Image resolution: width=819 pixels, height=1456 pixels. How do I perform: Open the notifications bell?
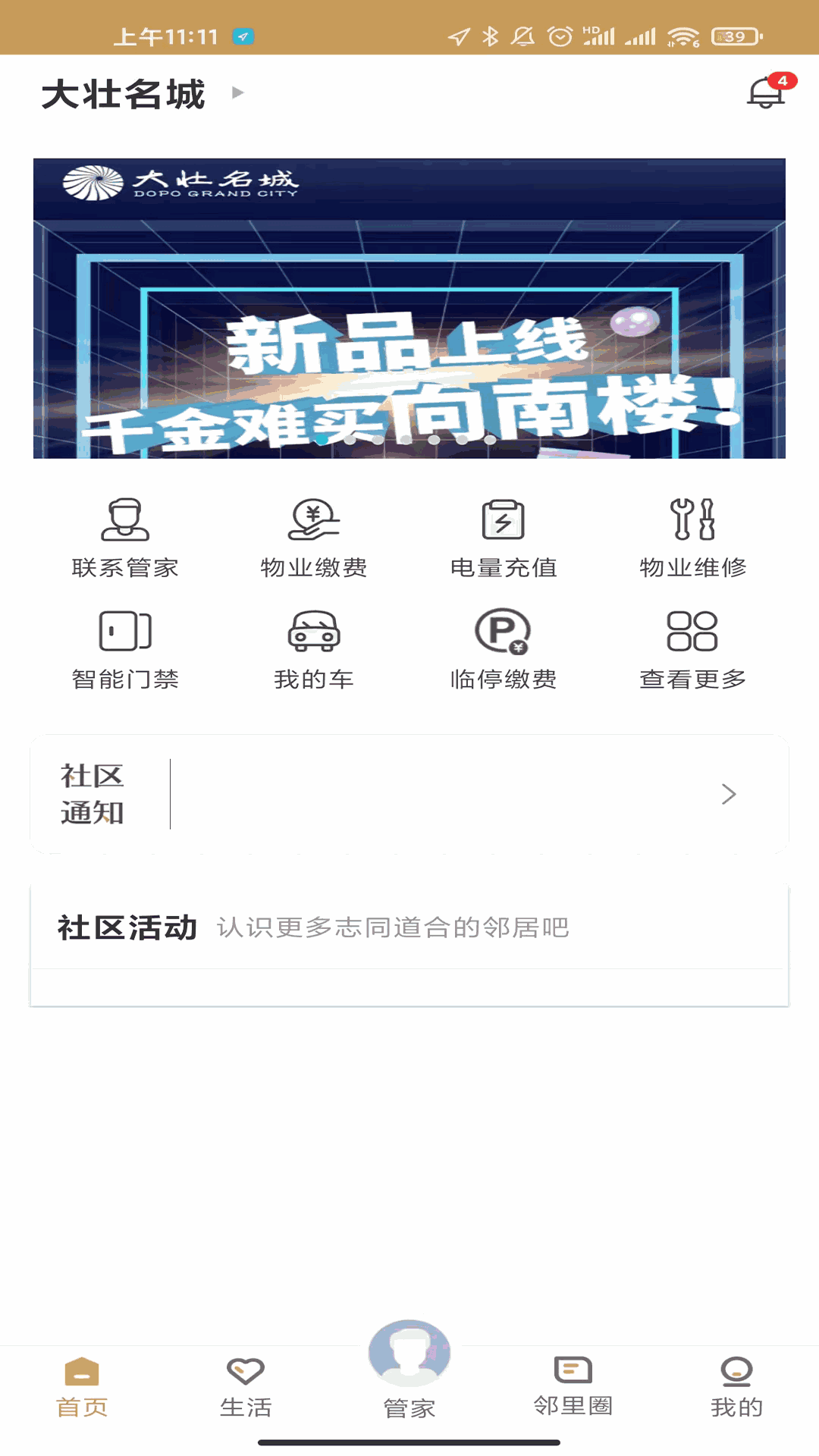(x=767, y=93)
